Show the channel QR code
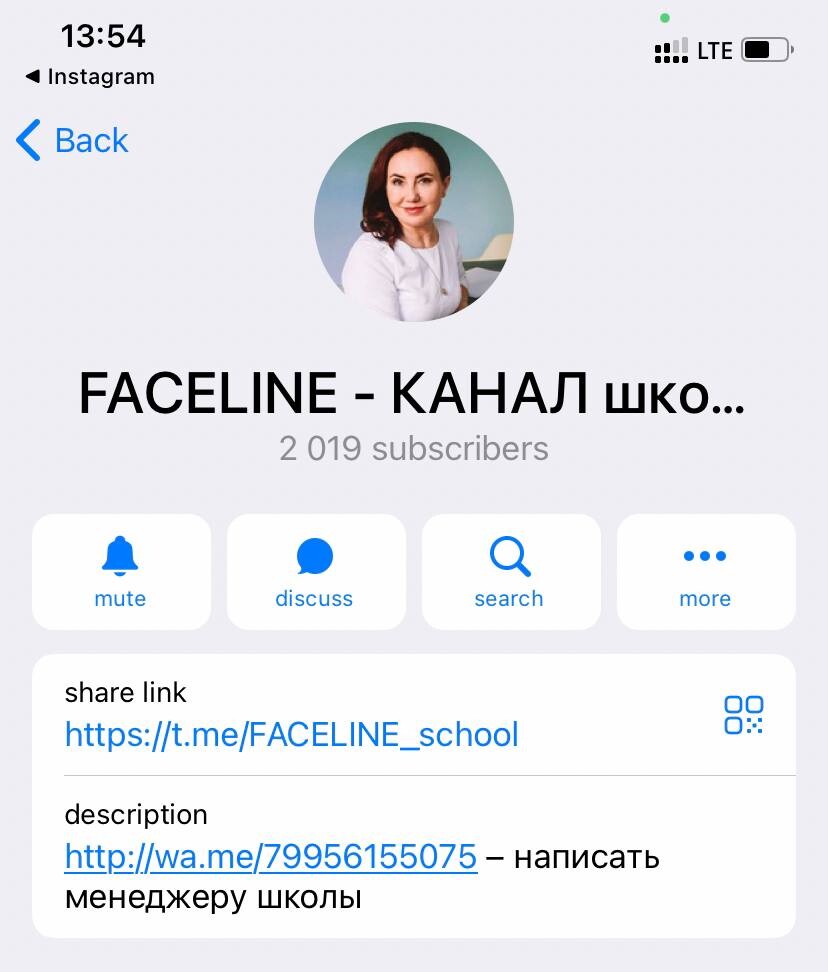Image resolution: width=828 pixels, height=972 pixels. tap(743, 715)
